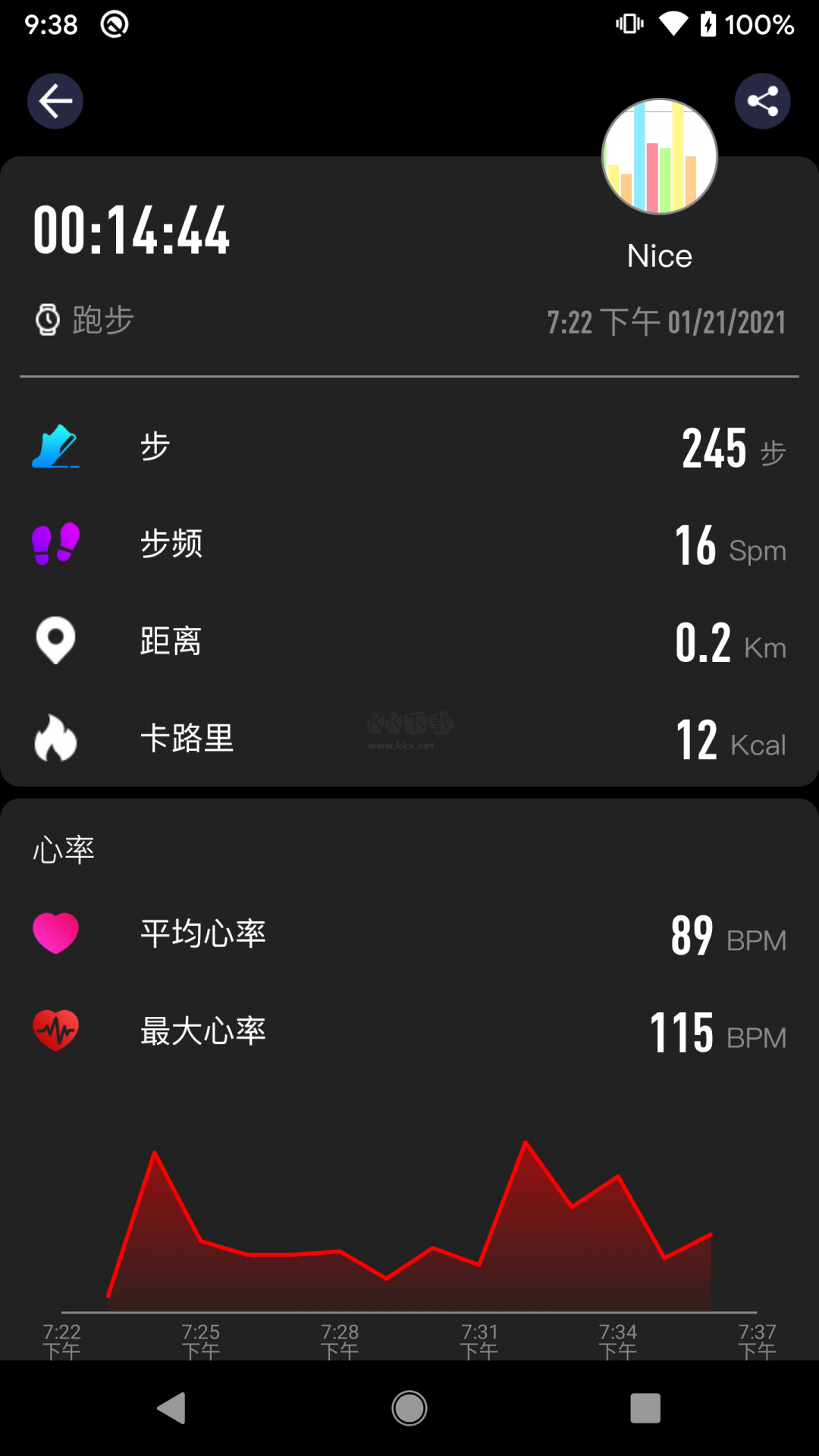Tap the system home button

tap(409, 1408)
